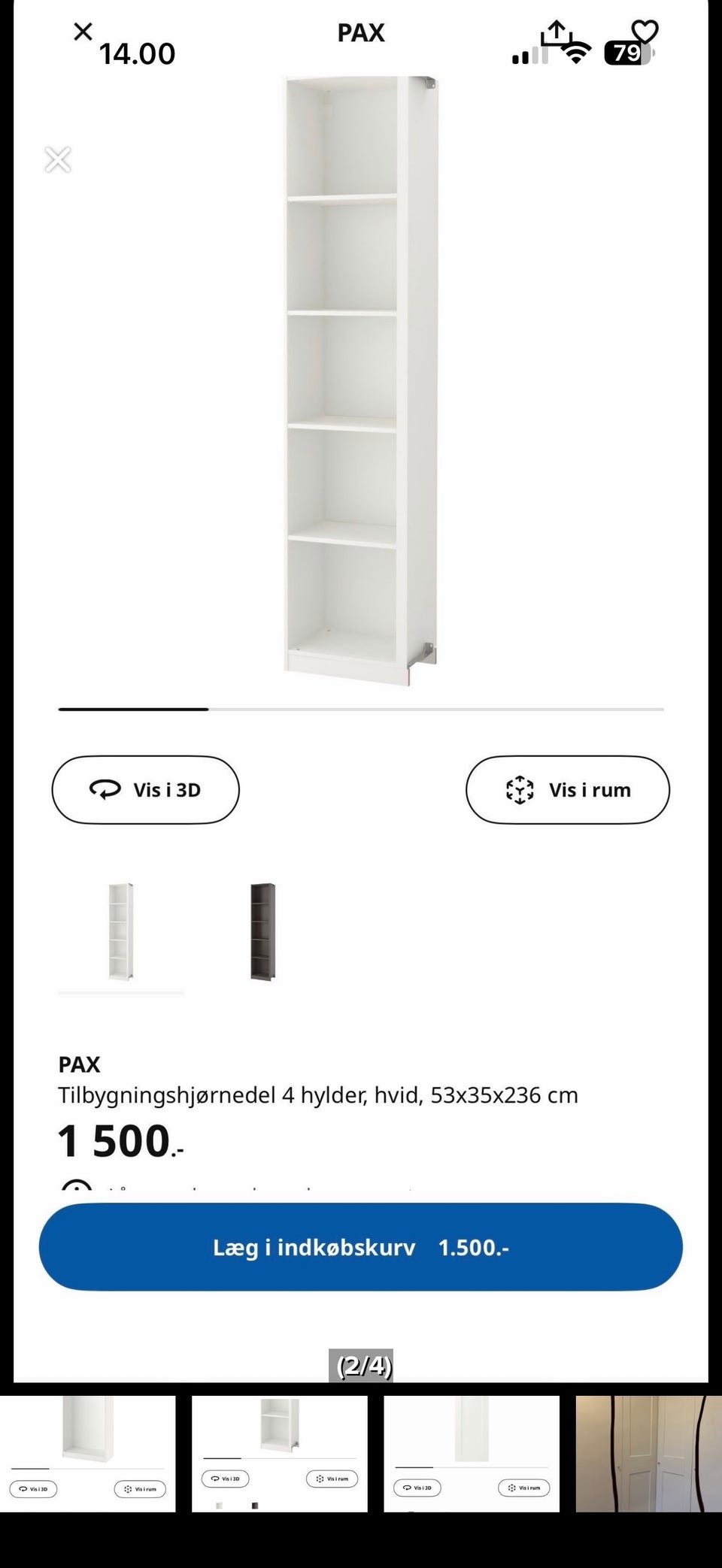Open Vis i rum view
This screenshot has width=722, height=1568.
click(x=567, y=790)
